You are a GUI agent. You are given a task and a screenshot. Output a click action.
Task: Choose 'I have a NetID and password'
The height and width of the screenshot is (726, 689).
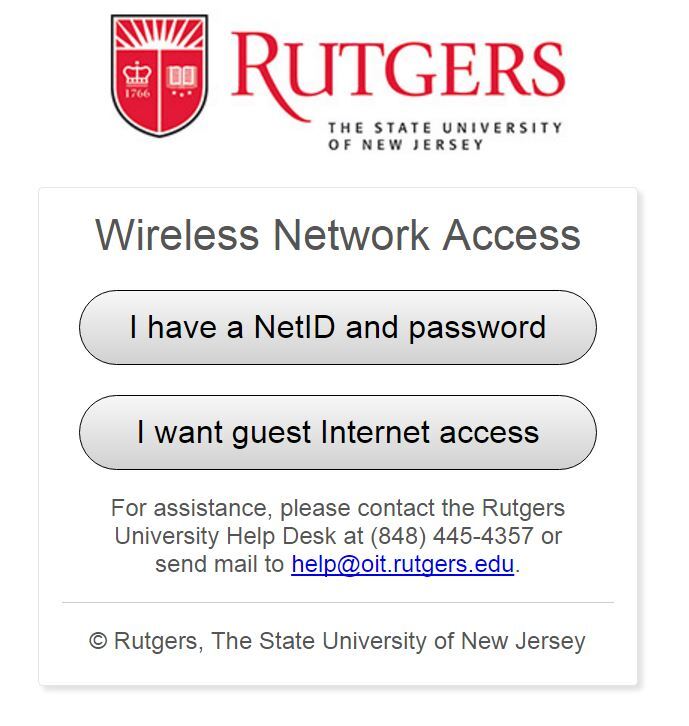coord(338,328)
